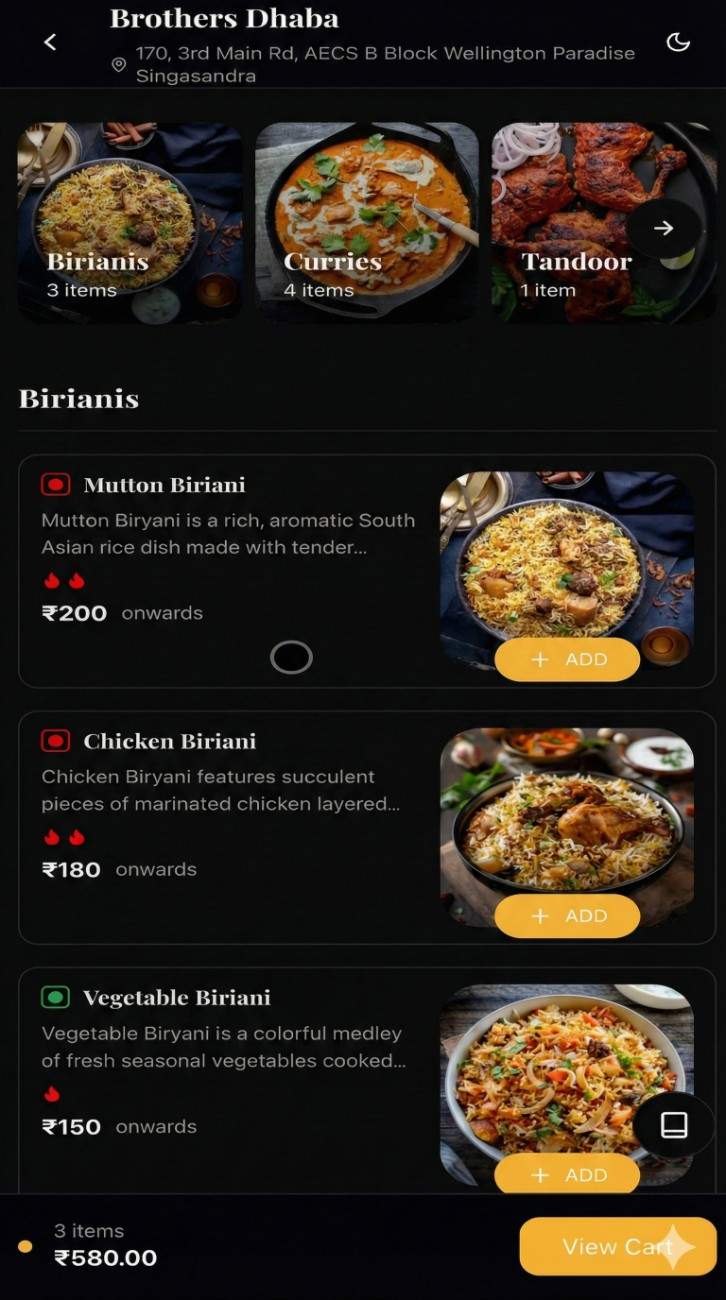Image resolution: width=726 pixels, height=1300 pixels.
Task: View Cart with 3 items
Action: pos(617,1246)
